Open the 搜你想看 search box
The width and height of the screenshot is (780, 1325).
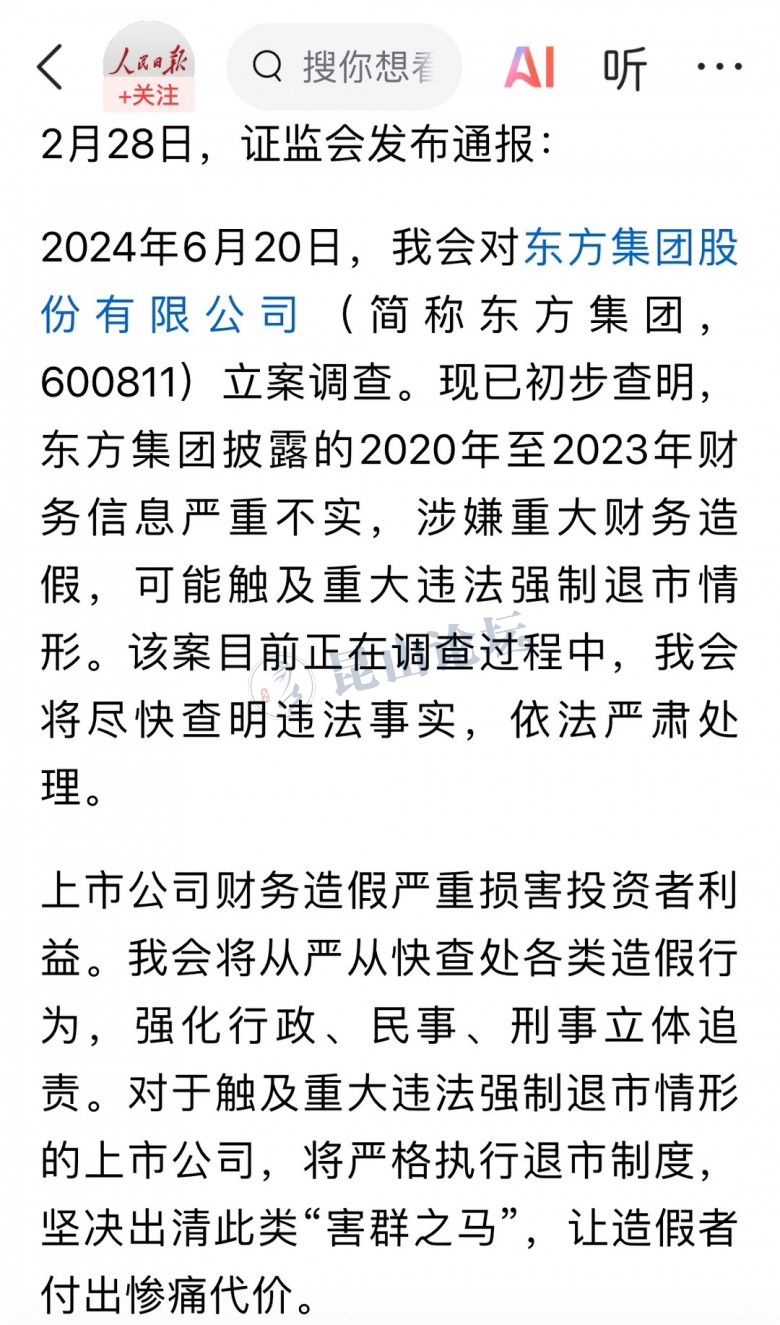(345, 67)
